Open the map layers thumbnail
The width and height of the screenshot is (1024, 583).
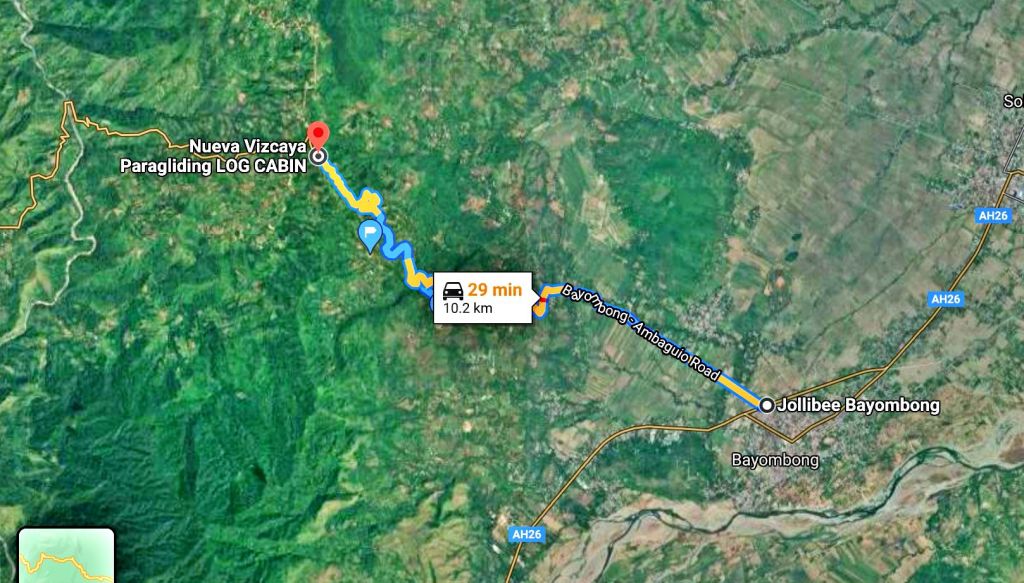pyautogui.click(x=66, y=557)
